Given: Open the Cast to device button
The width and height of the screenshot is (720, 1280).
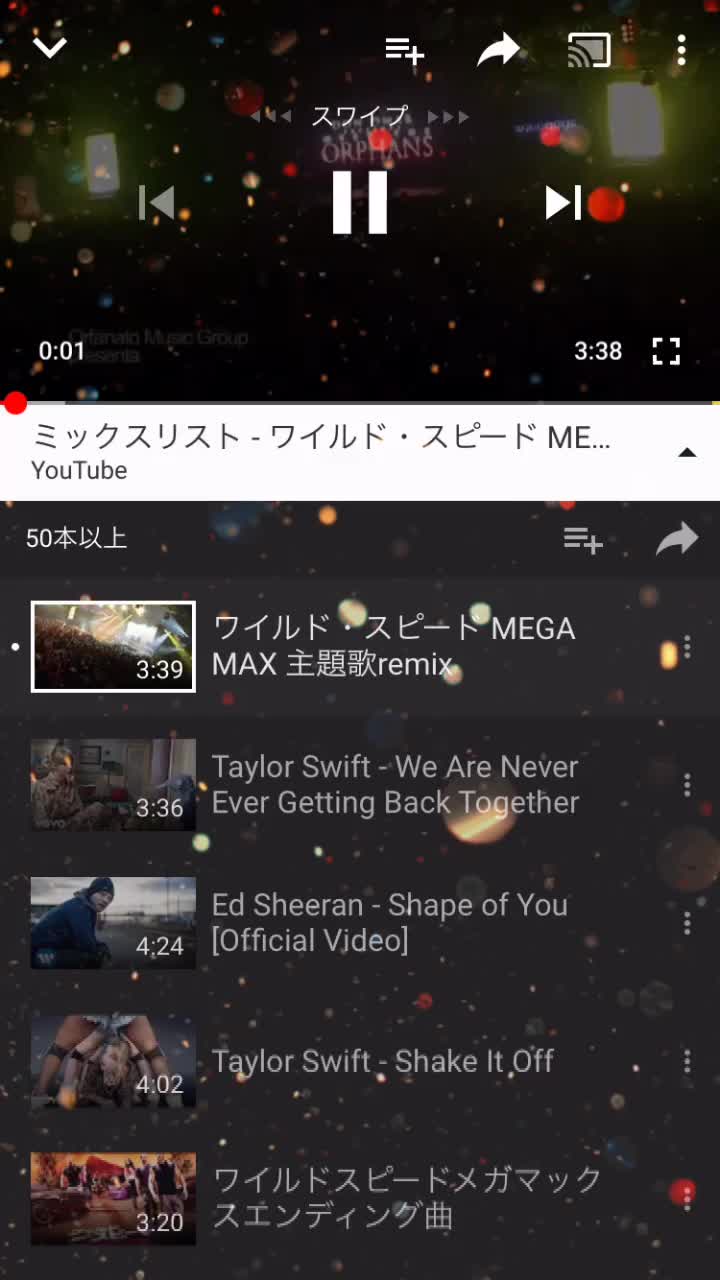Looking at the screenshot, I should 588,50.
